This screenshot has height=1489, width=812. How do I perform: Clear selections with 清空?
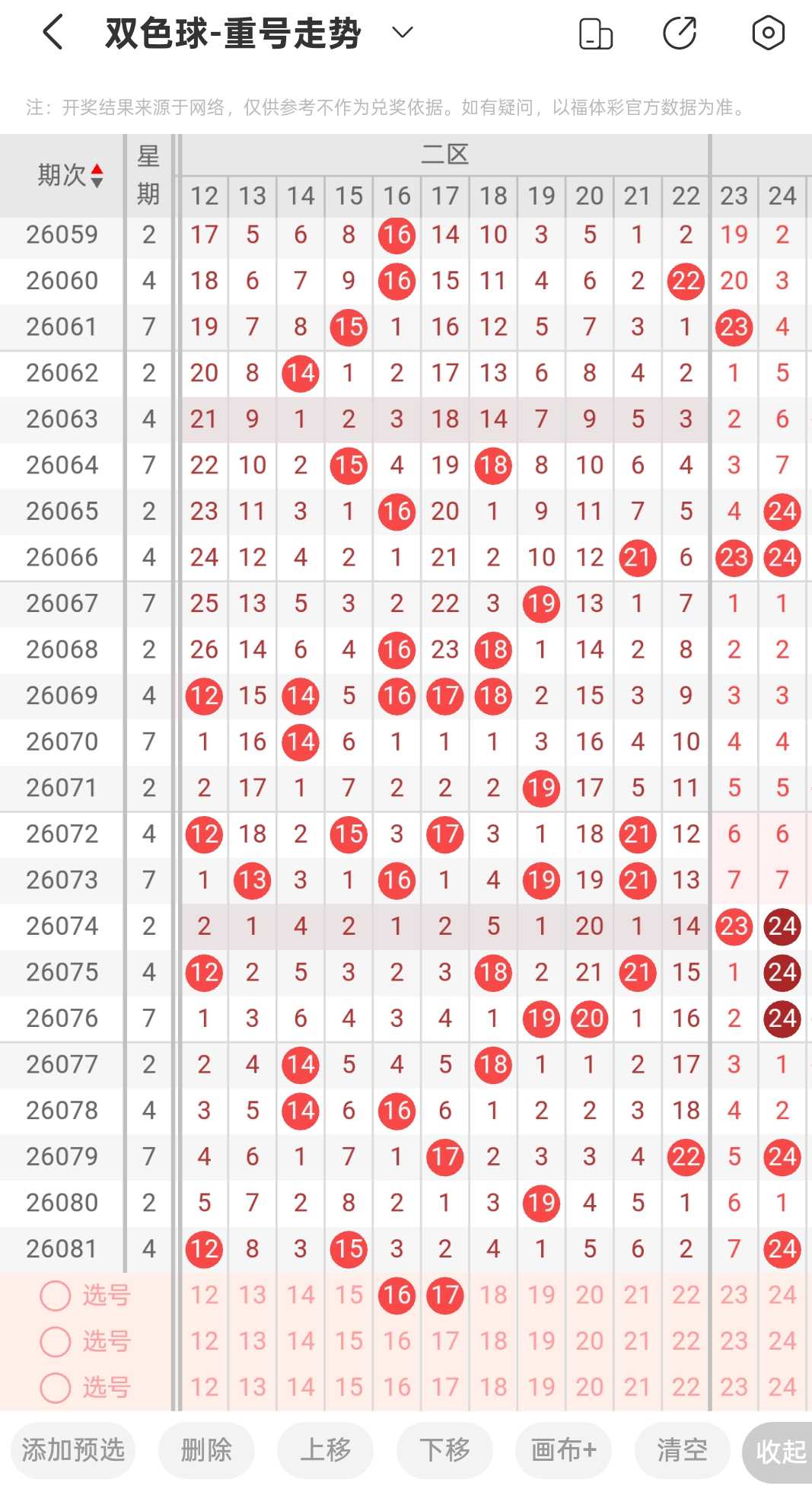[683, 1449]
